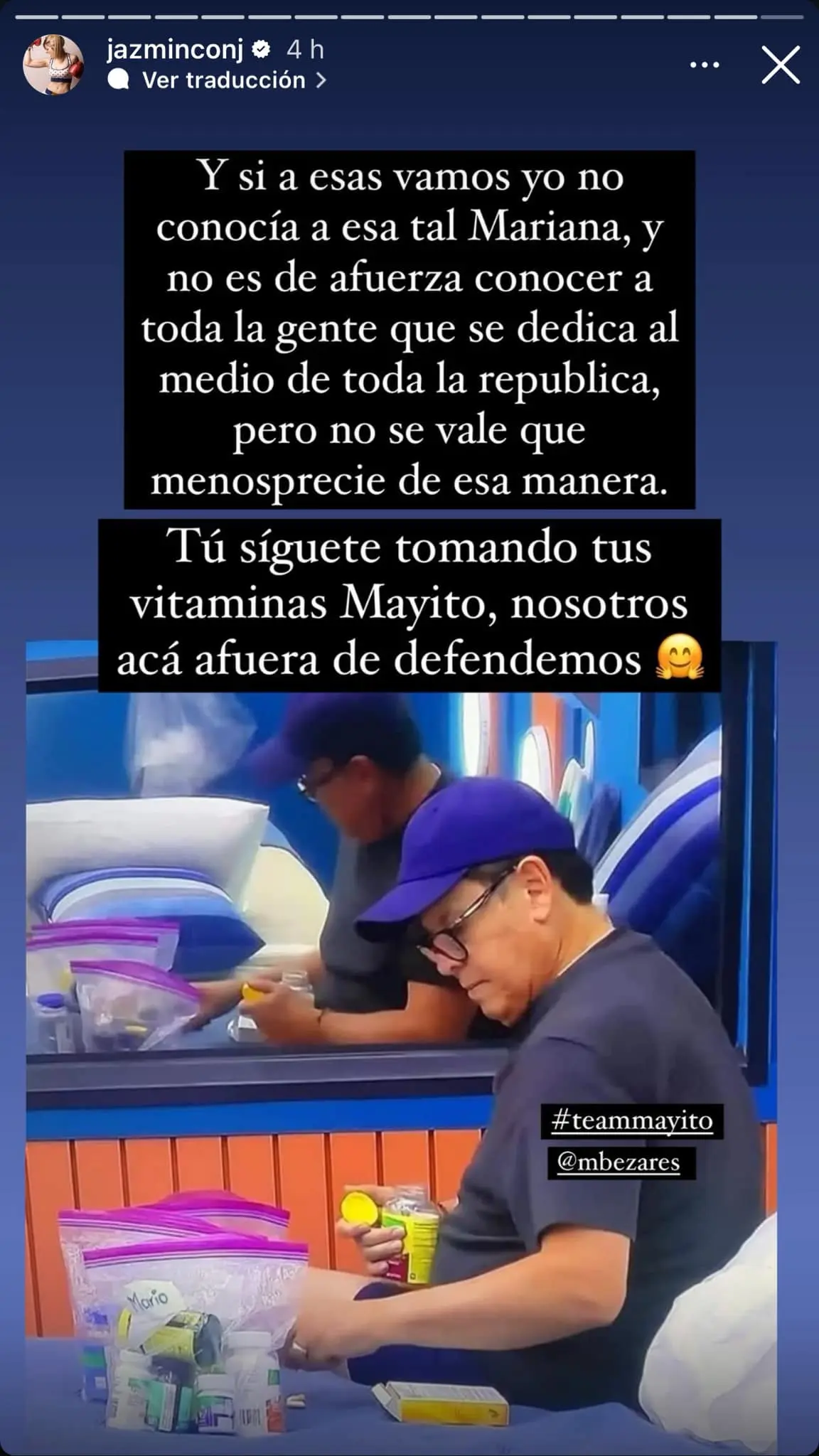
Task: Open the @mbezares mention sticker
Action: tap(620, 1162)
